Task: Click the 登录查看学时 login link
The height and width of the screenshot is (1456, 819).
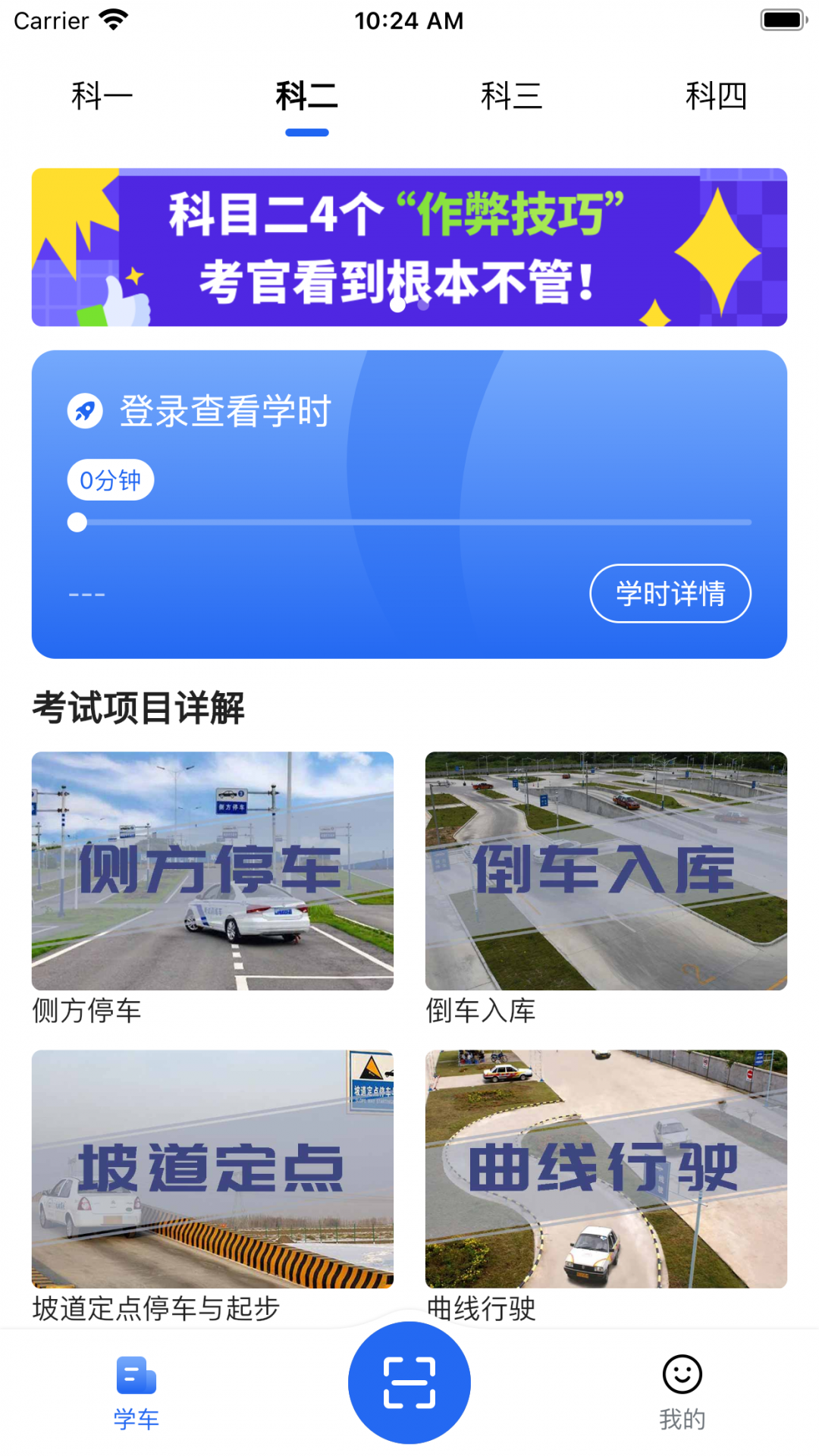Action: [224, 412]
